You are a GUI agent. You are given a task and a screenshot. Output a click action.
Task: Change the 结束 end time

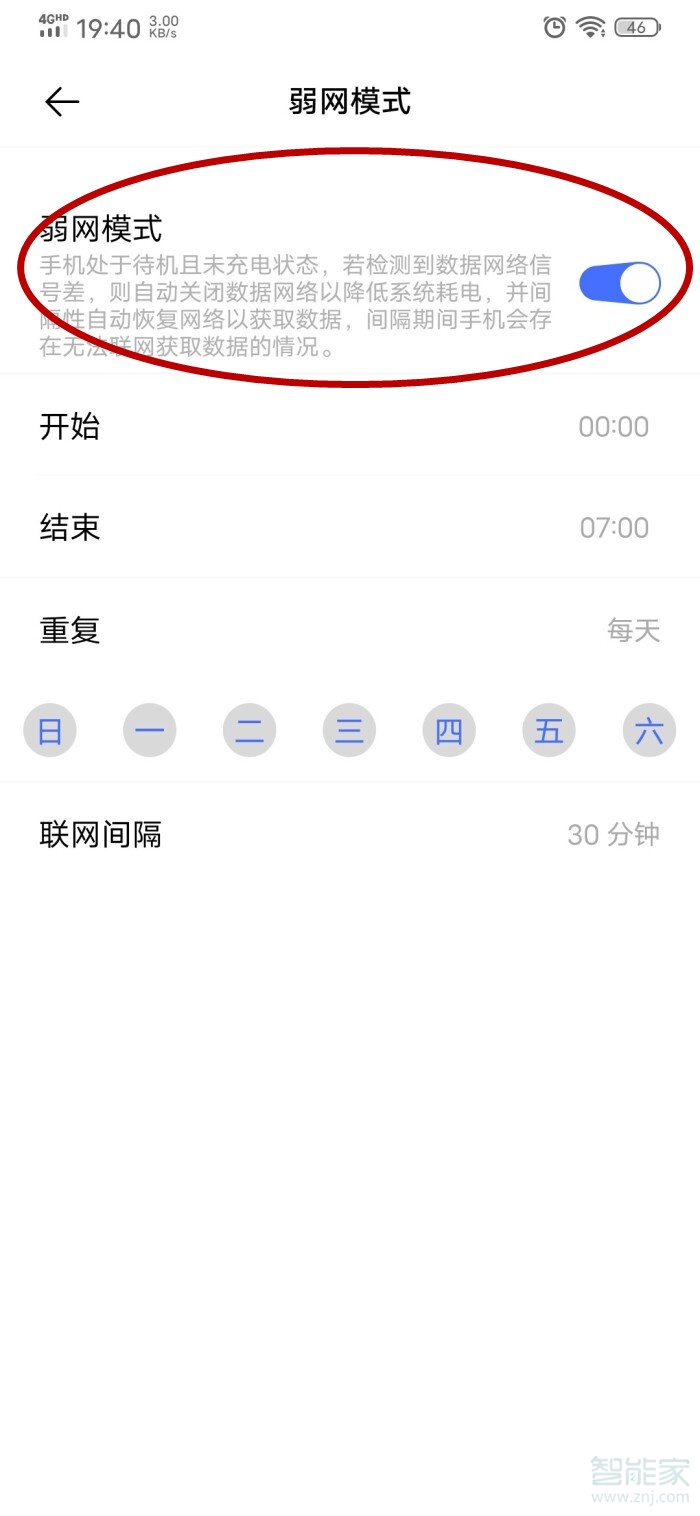tap(350, 527)
